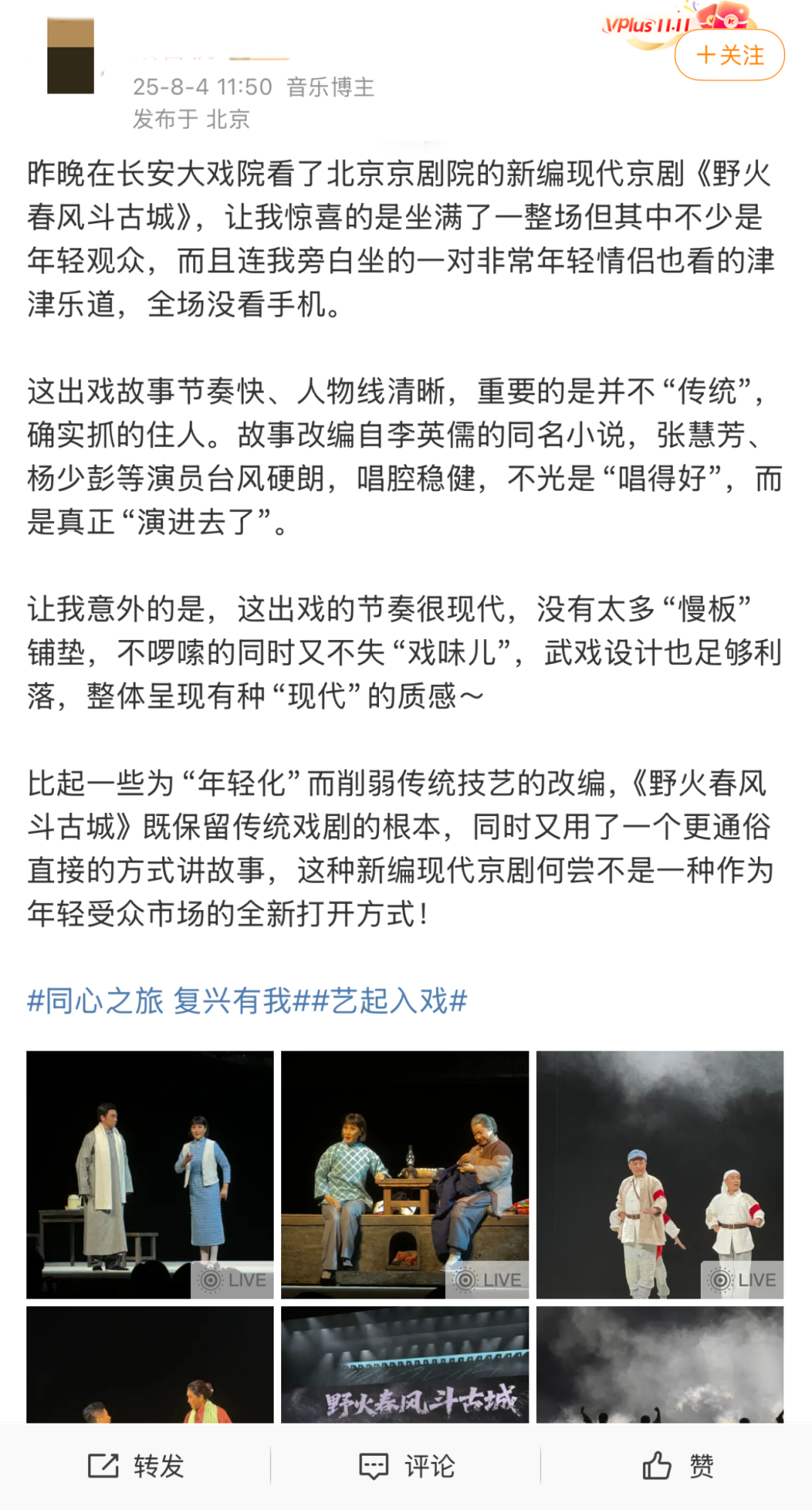View photo of two men in white uniforms
The height and width of the screenshot is (1510, 812).
(659, 1174)
